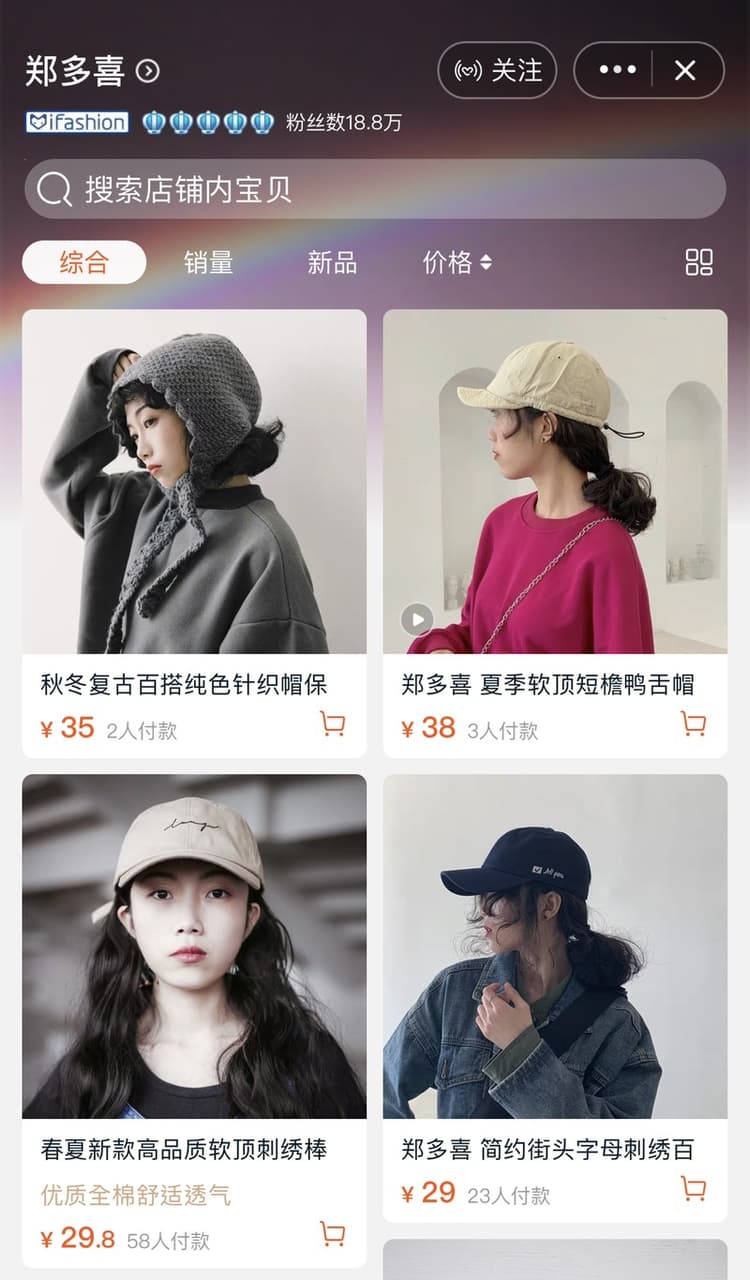Image resolution: width=750 pixels, height=1280 pixels.
Task: Switch to the 销量 tab
Action: 208,262
